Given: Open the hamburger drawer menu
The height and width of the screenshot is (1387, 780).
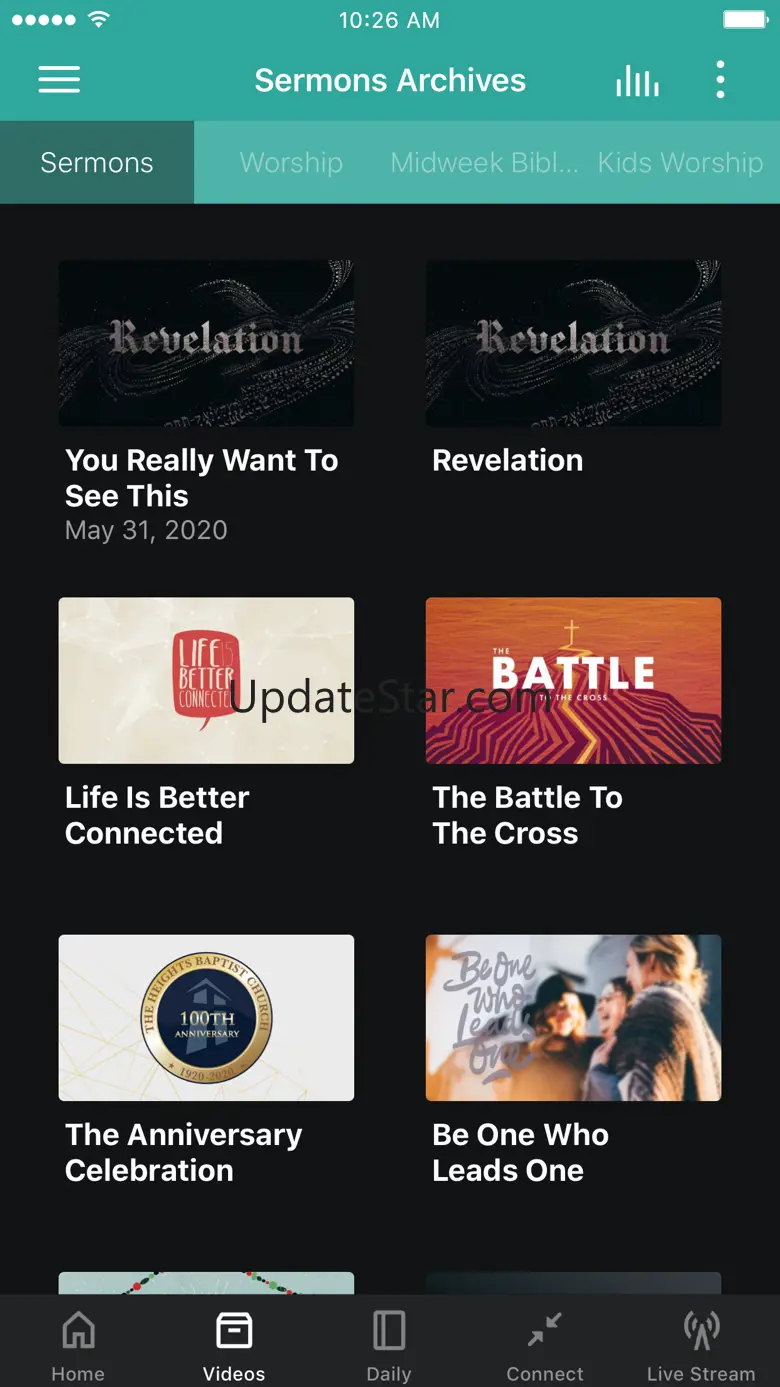Looking at the screenshot, I should 59,80.
